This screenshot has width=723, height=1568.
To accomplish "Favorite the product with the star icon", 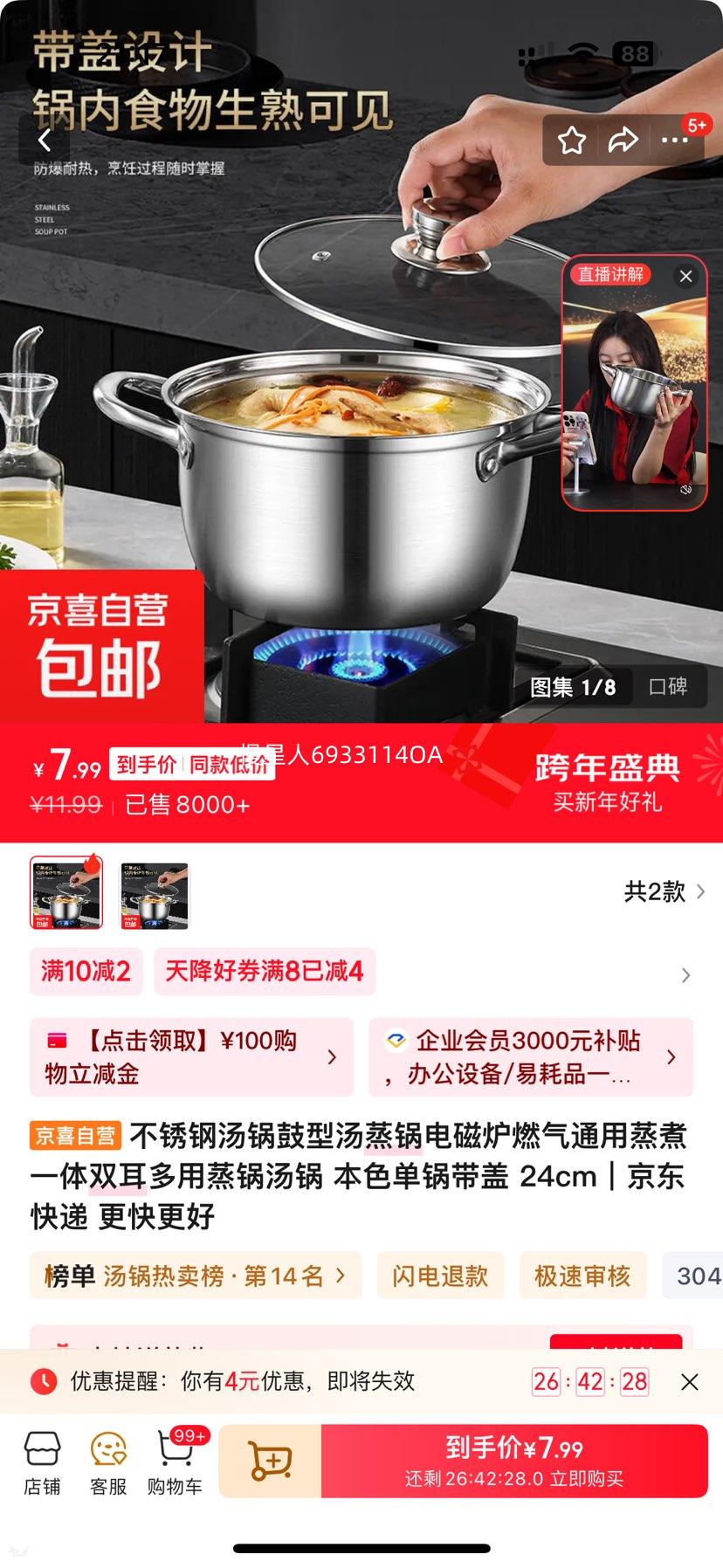I will 573,140.
